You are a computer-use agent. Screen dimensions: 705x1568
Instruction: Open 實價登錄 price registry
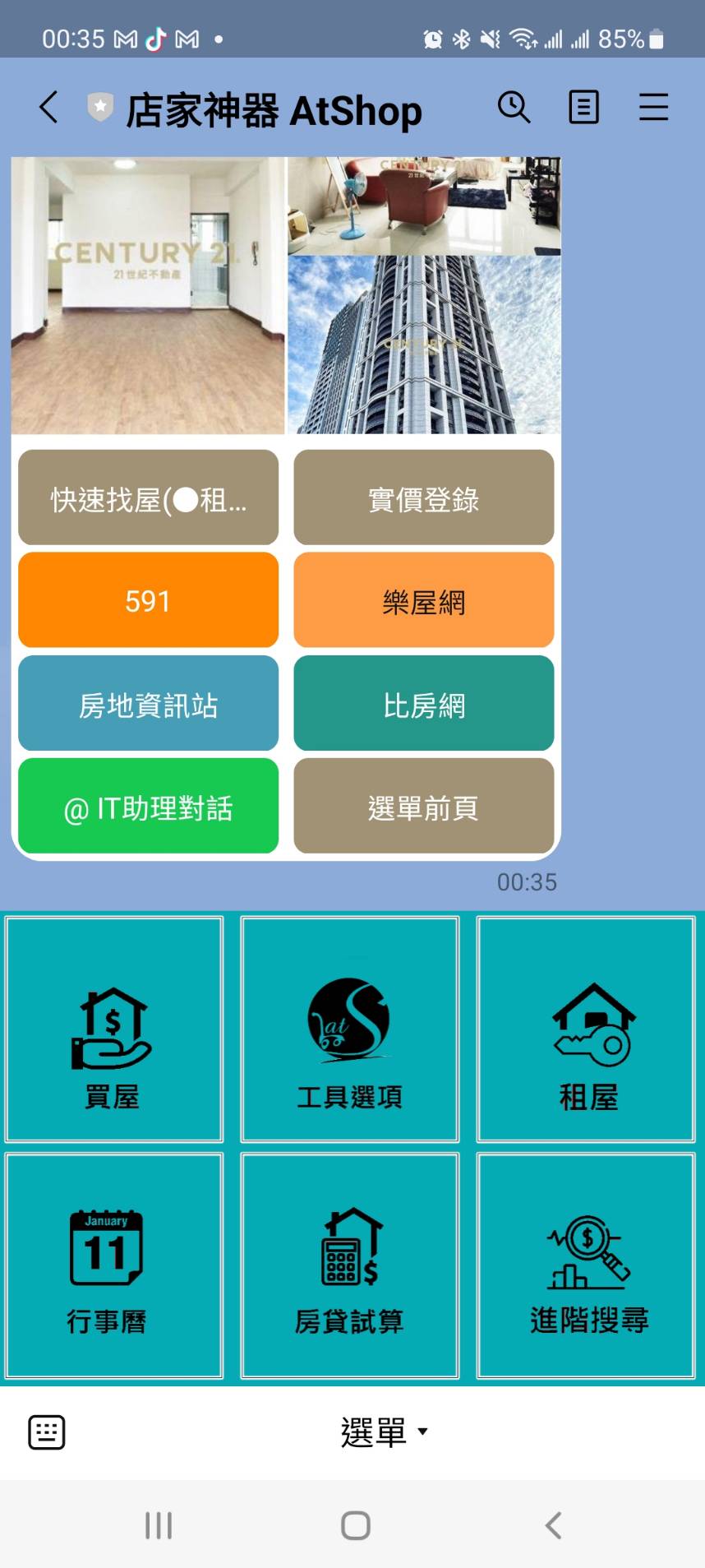click(x=423, y=497)
